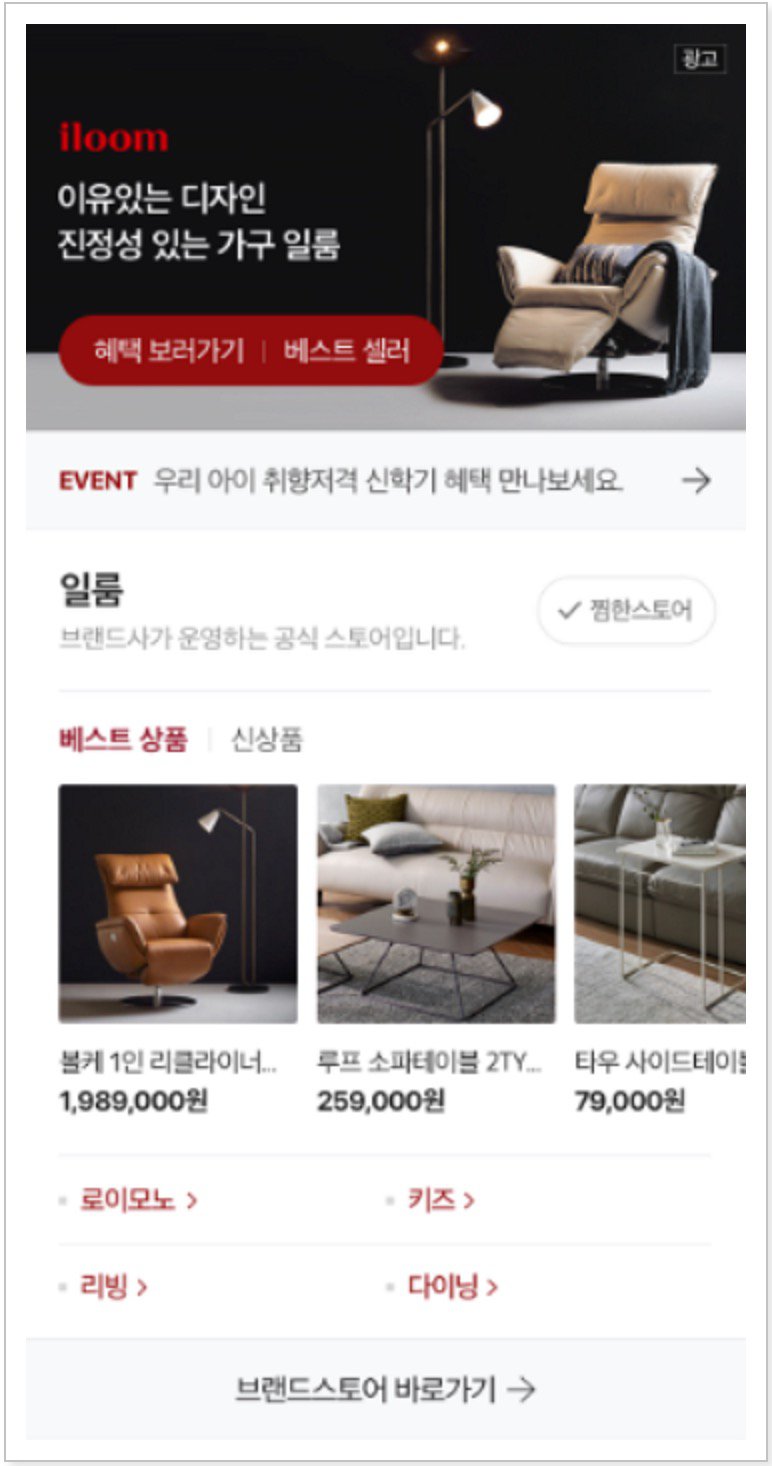Viewport: 772px width, 1466px height.
Task: Open the 베스트 셀러 link on the banner
Action: pos(347,351)
